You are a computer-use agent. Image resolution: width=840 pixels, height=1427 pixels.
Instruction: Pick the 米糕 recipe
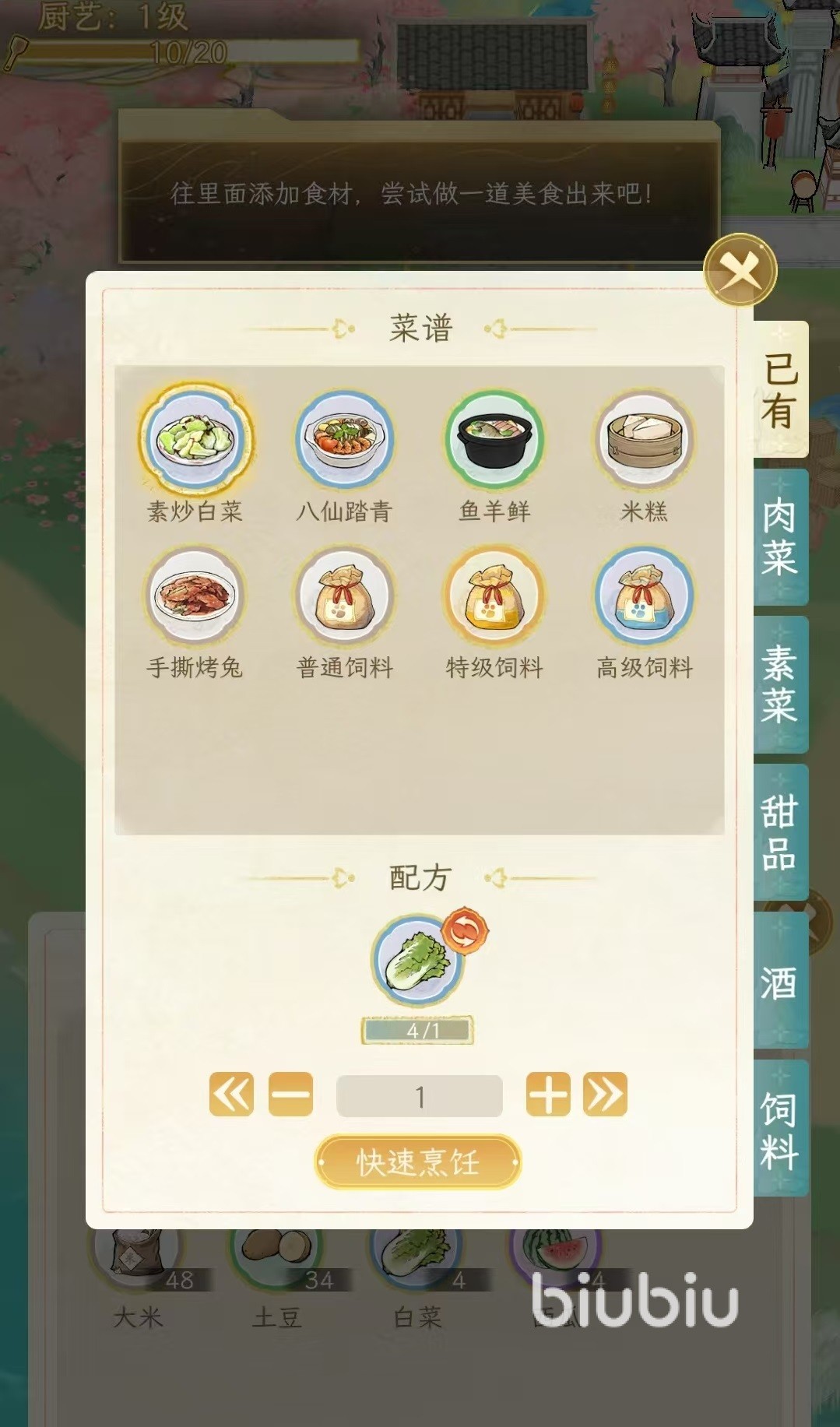pos(644,441)
